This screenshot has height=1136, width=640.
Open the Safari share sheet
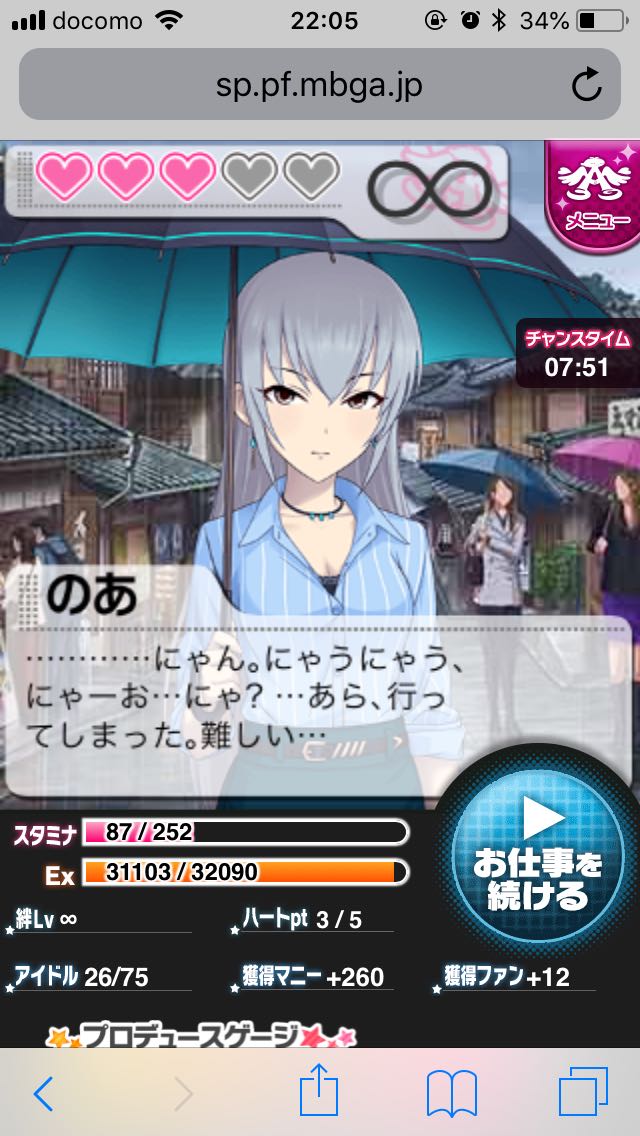tap(319, 1092)
